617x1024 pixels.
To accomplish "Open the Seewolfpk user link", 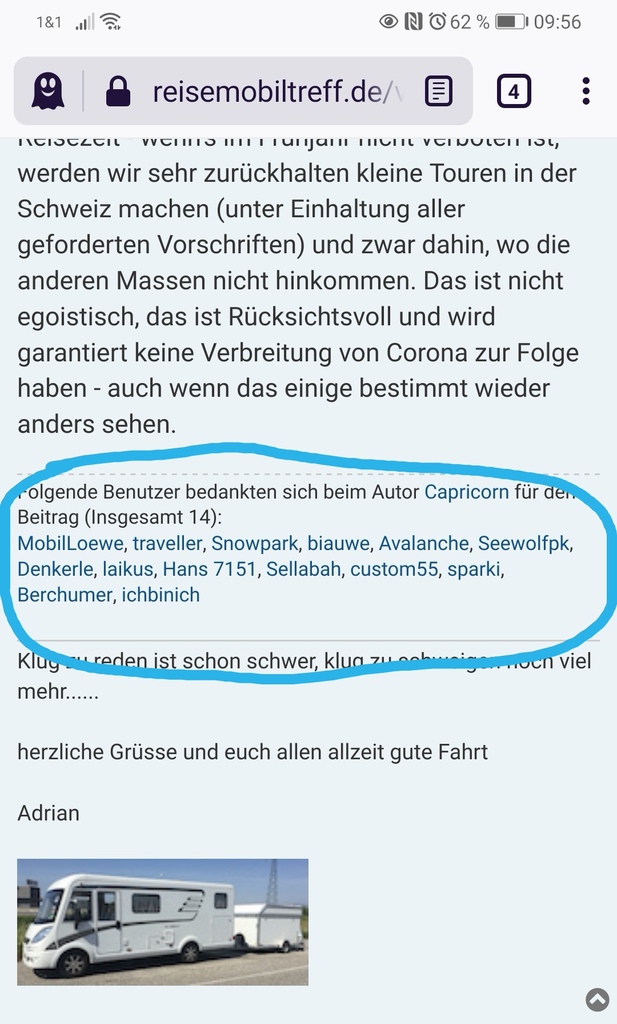I will coord(524,543).
